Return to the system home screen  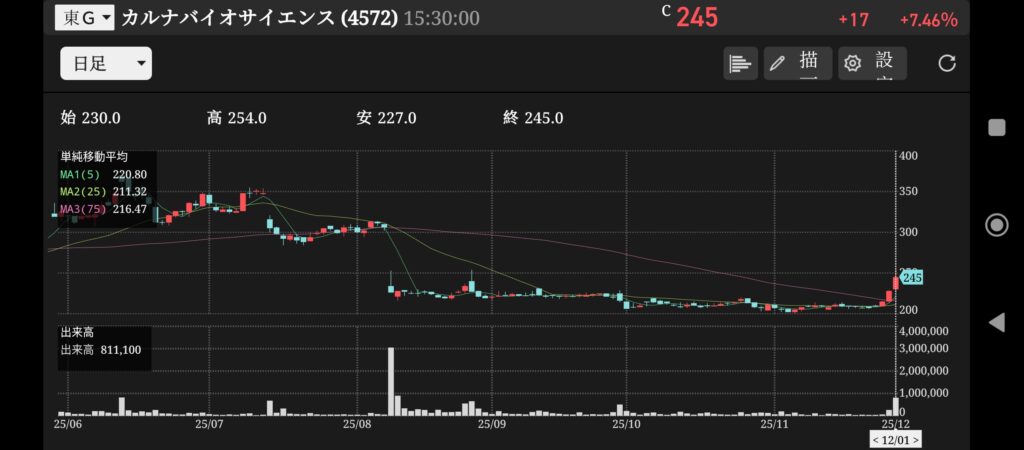[x=996, y=225]
